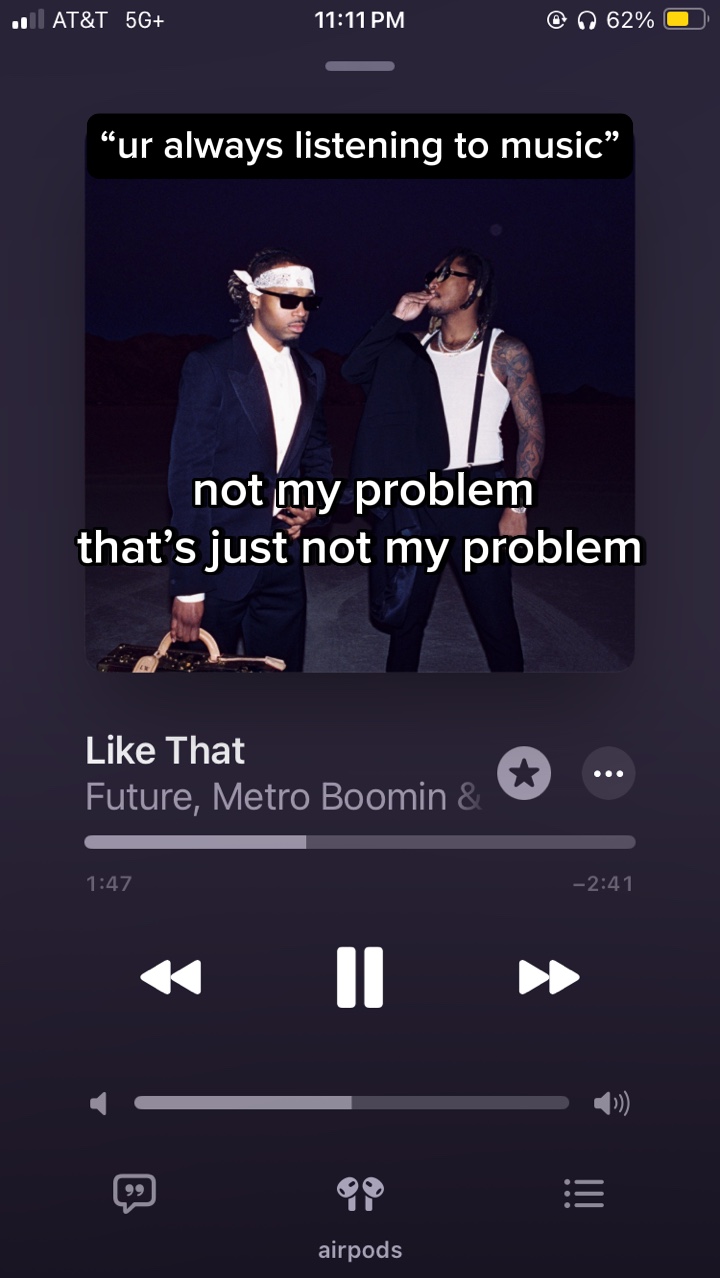Skip to the next track
Screen dimensions: 720x1278
click(x=549, y=977)
